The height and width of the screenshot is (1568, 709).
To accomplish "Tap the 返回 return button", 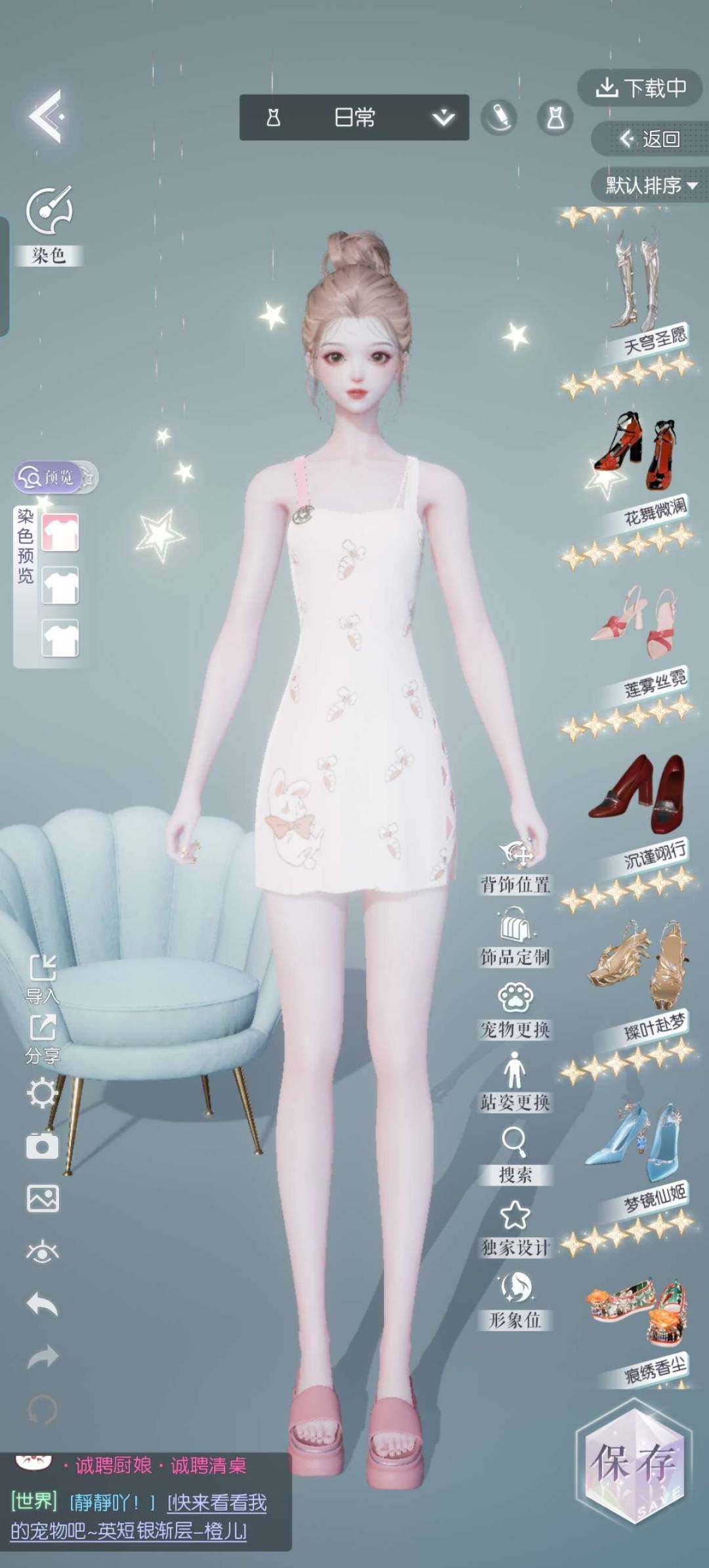I will pyautogui.click(x=649, y=139).
